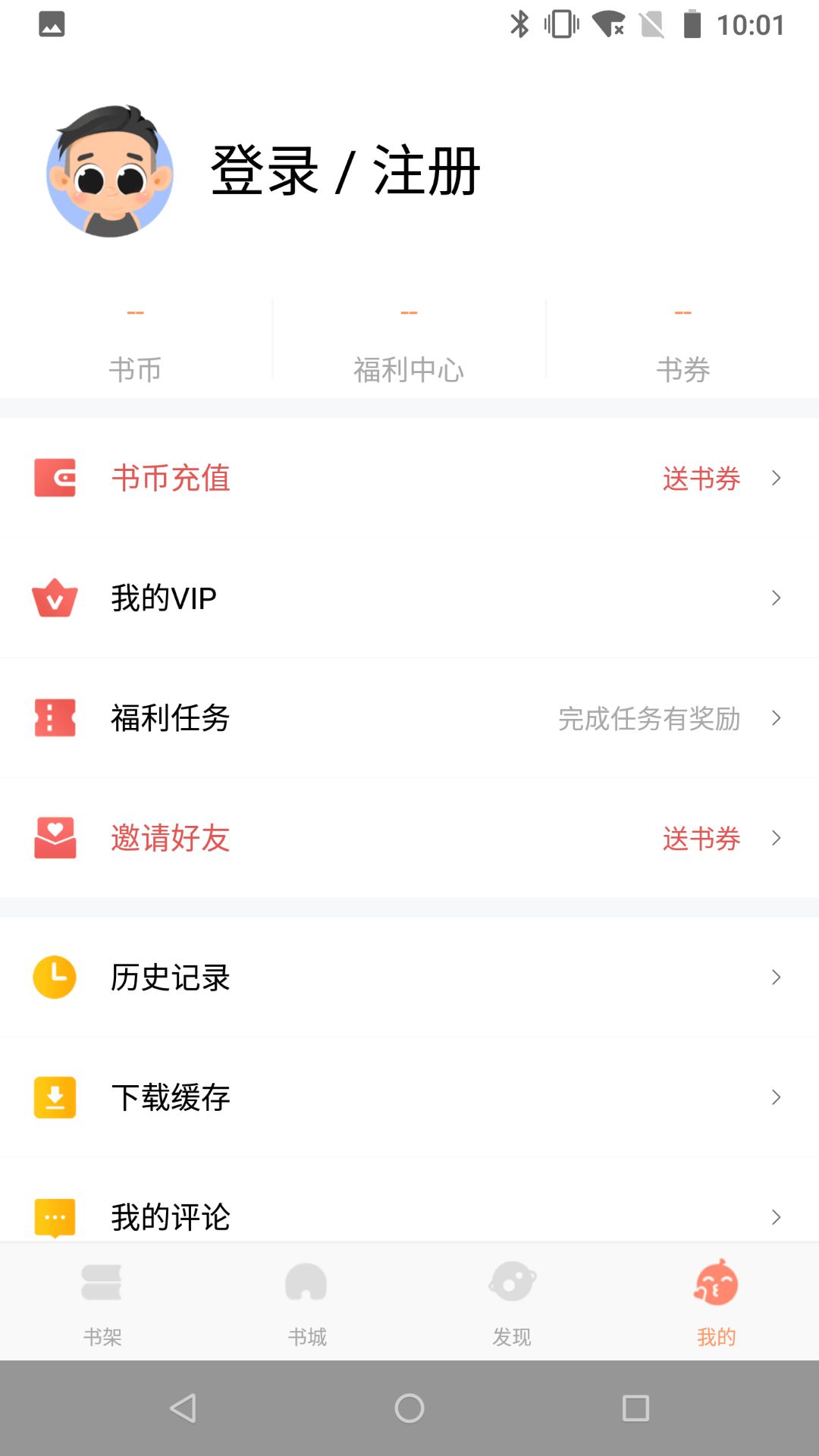Expand the 历史记录 chevron arrow

(775, 977)
